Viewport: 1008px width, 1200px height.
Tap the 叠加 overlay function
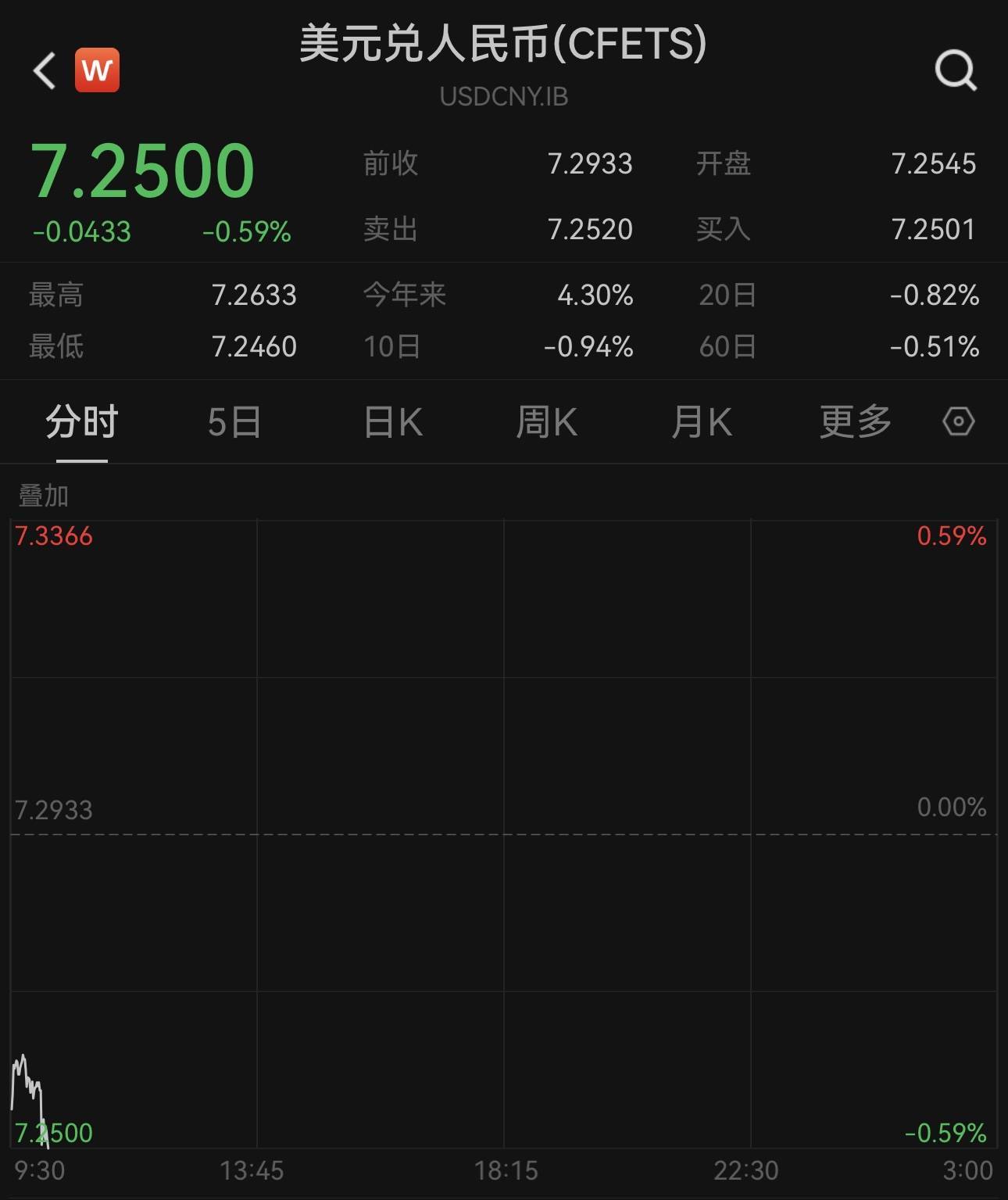(41, 493)
